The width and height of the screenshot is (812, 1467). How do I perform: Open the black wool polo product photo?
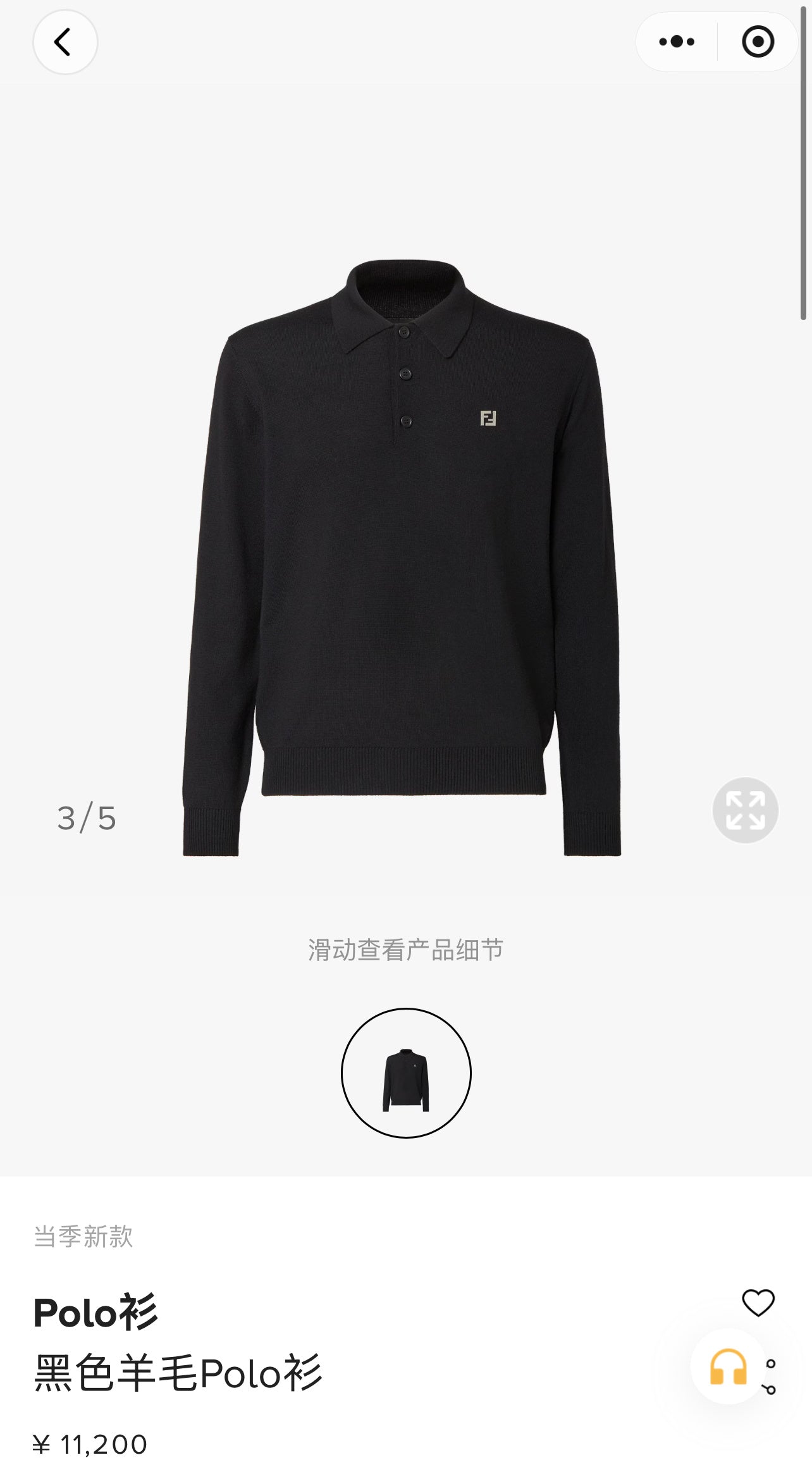point(402,557)
